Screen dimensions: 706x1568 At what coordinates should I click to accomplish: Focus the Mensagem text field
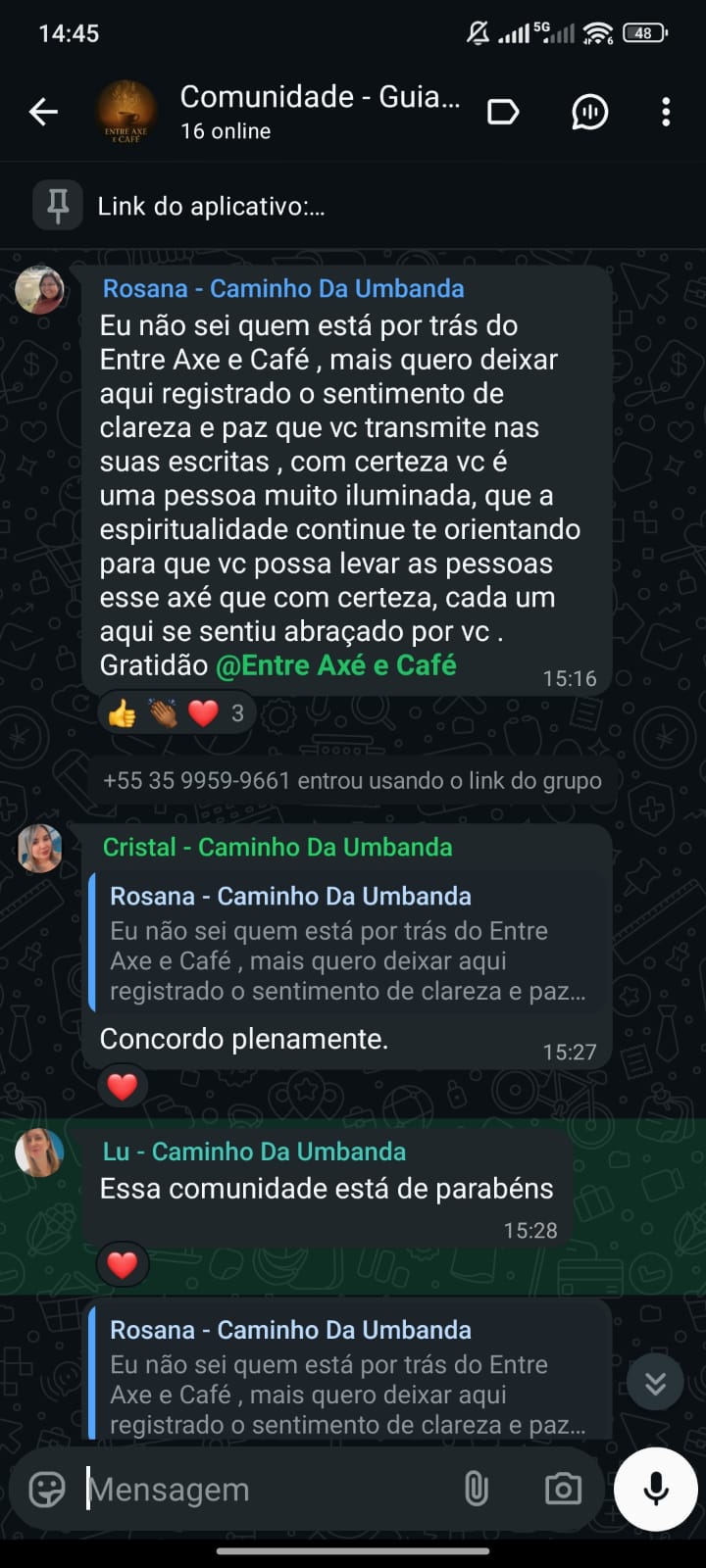(265, 1490)
